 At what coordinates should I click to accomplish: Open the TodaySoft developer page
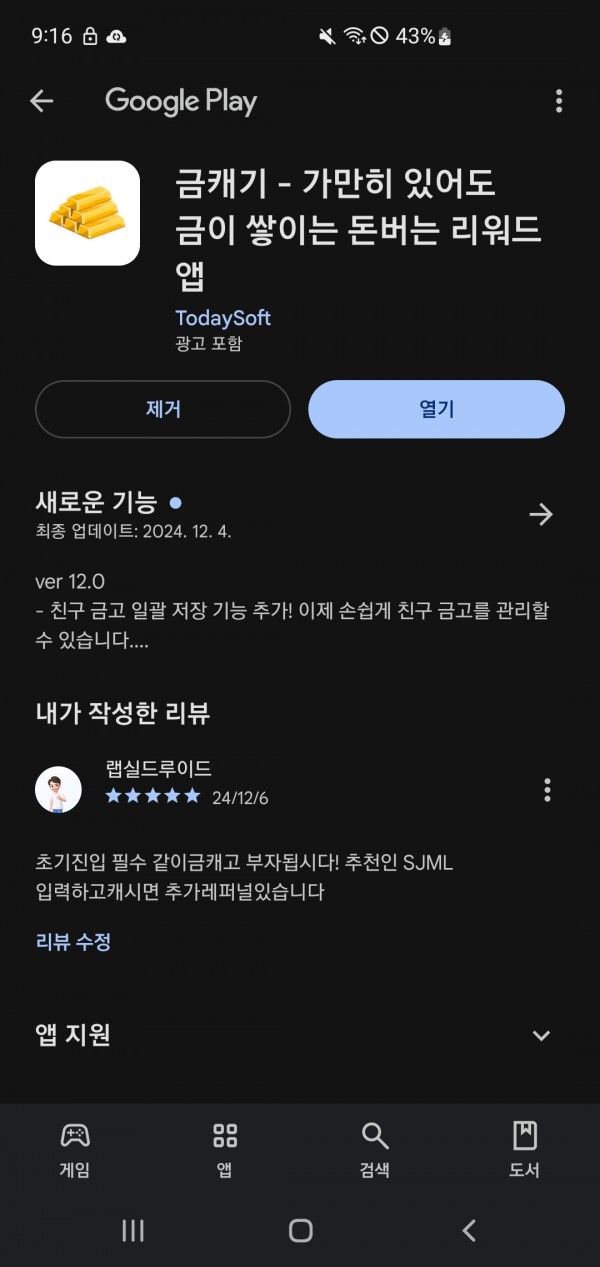click(223, 318)
